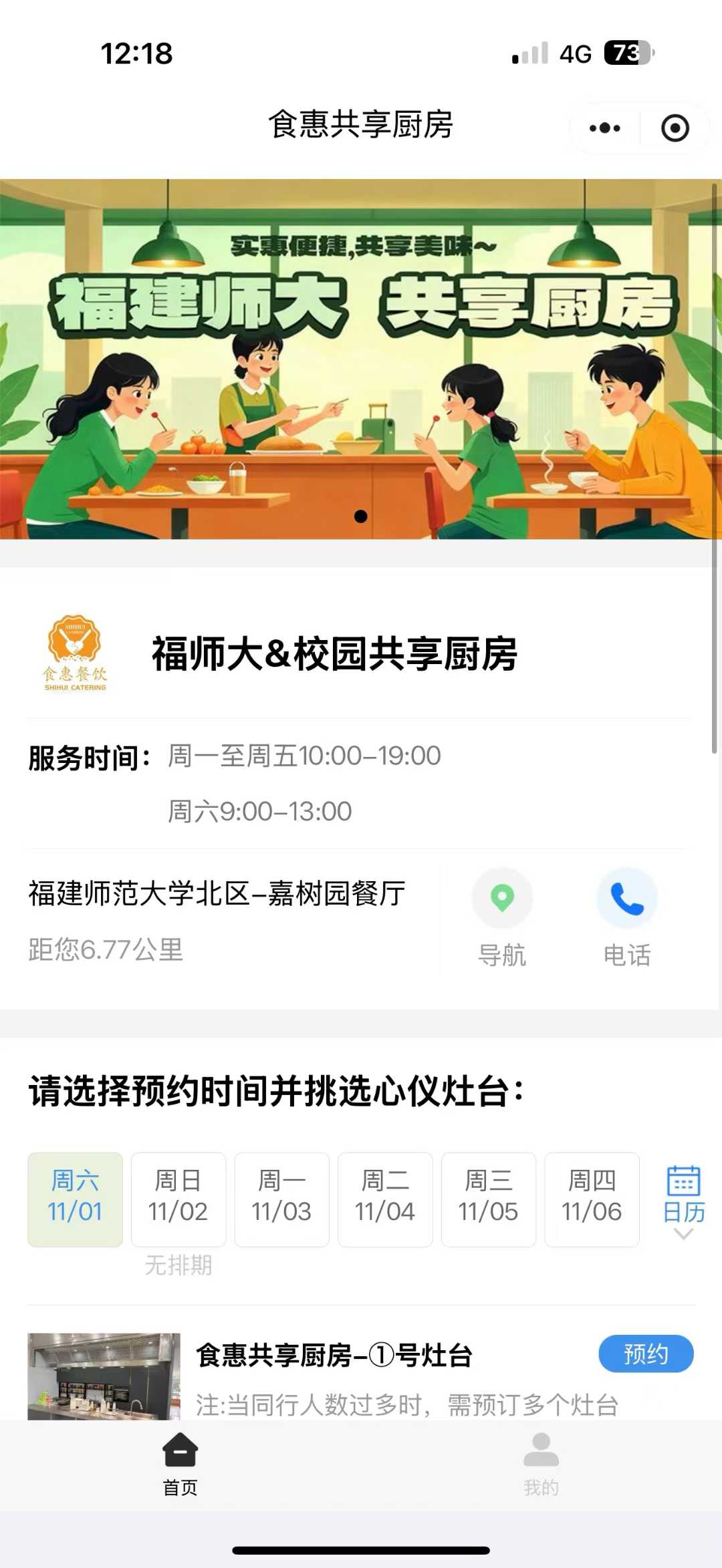722x1568 pixels.
Task: Select date 周六 11/01
Action: point(75,1199)
